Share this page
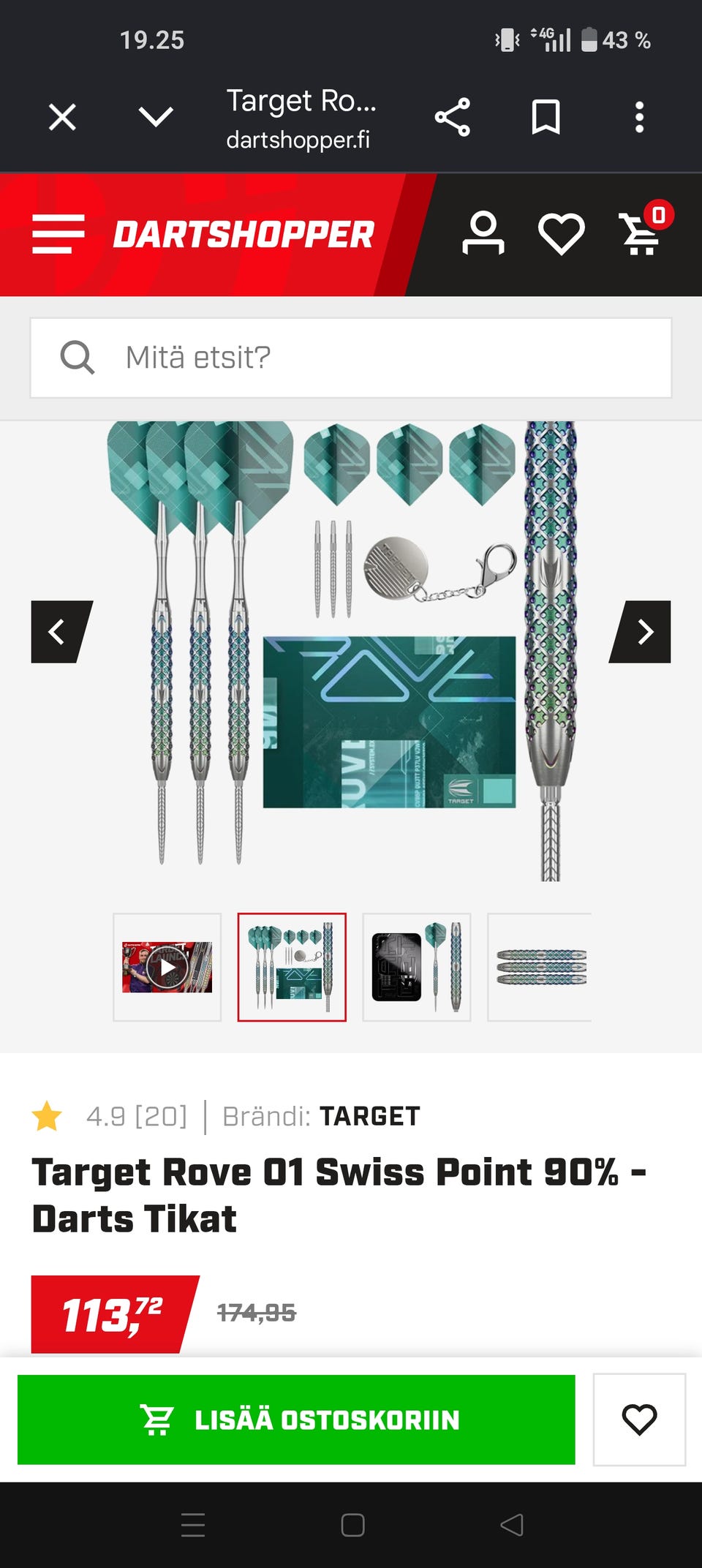The height and width of the screenshot is (1568, 702). click(453, 117)
